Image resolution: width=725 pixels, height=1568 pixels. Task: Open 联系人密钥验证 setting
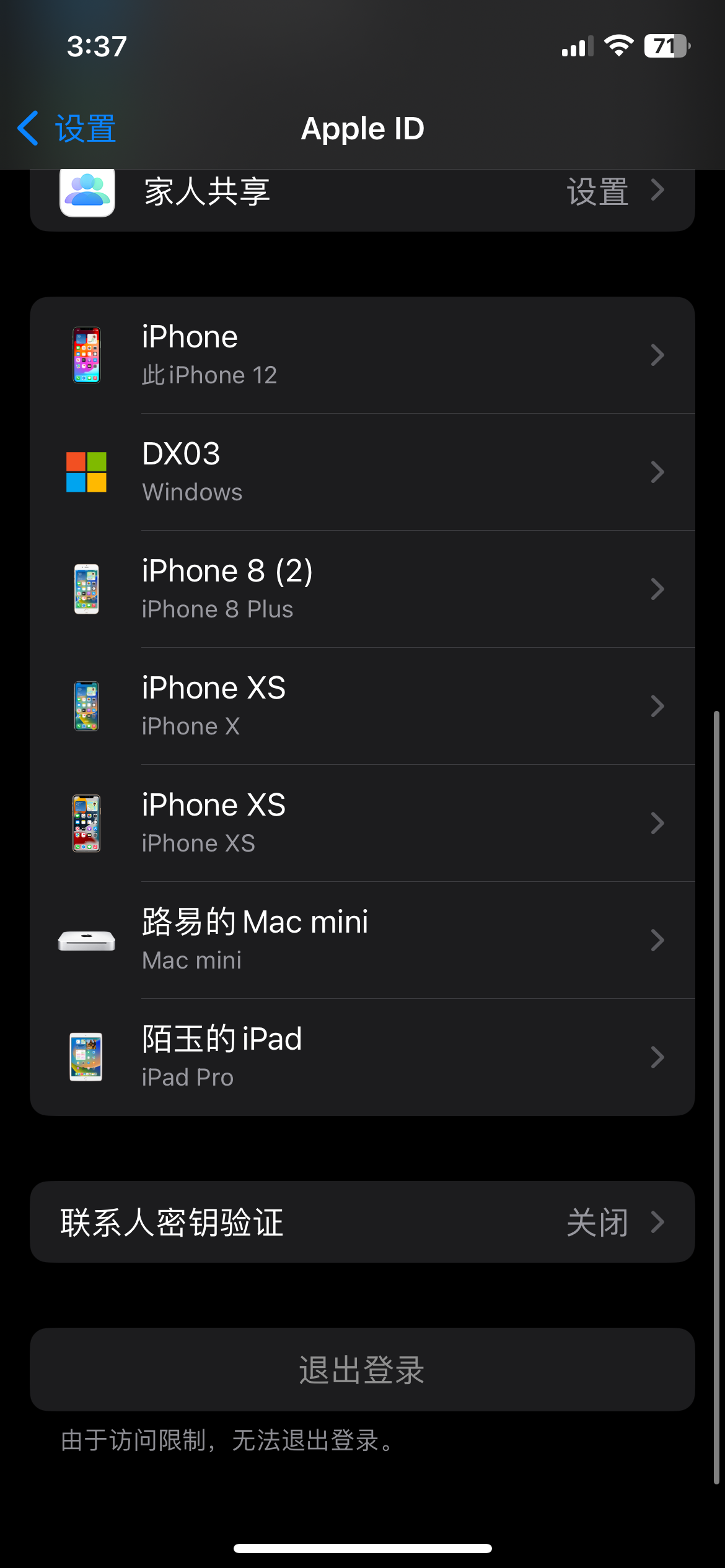(x=362, y=1222)
